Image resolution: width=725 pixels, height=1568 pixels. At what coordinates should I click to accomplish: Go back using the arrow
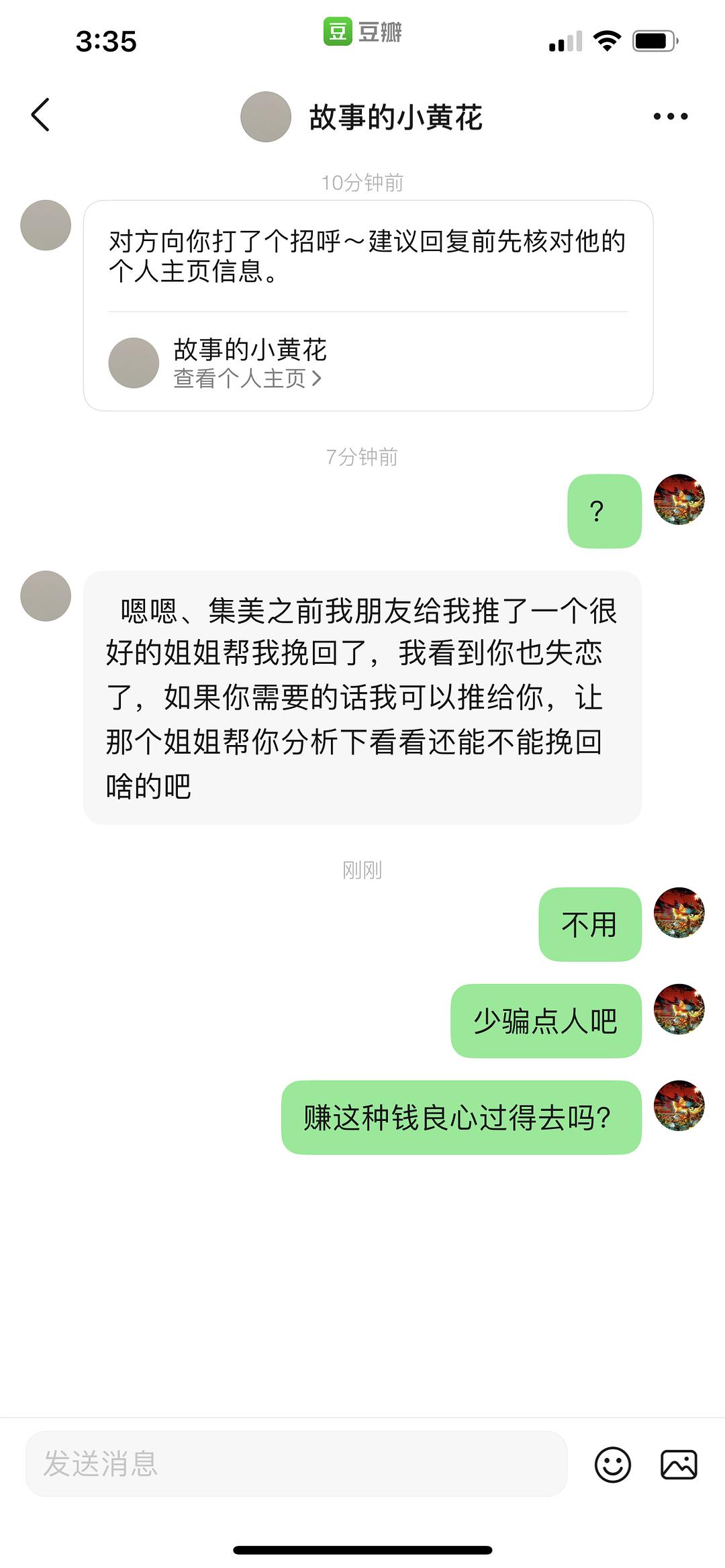(41, 115)
